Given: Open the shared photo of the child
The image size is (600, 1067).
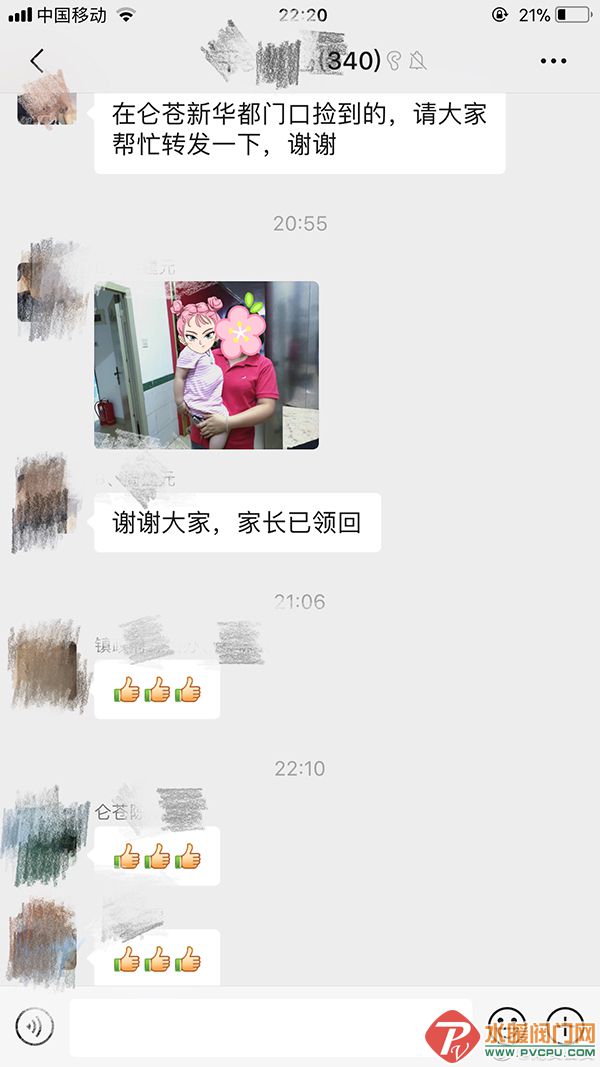Looking at the screenshot, I should coord(206,365).
